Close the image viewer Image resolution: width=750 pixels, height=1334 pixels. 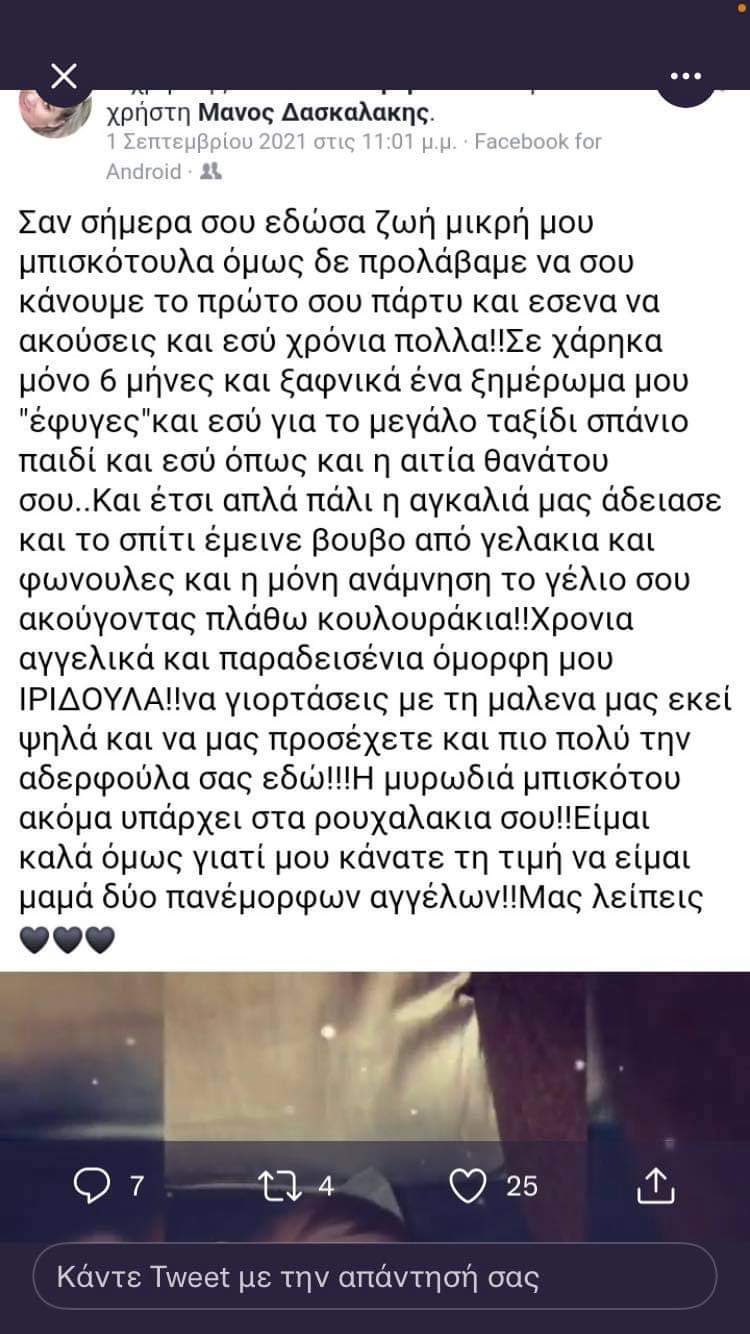(x=63, y=76)
